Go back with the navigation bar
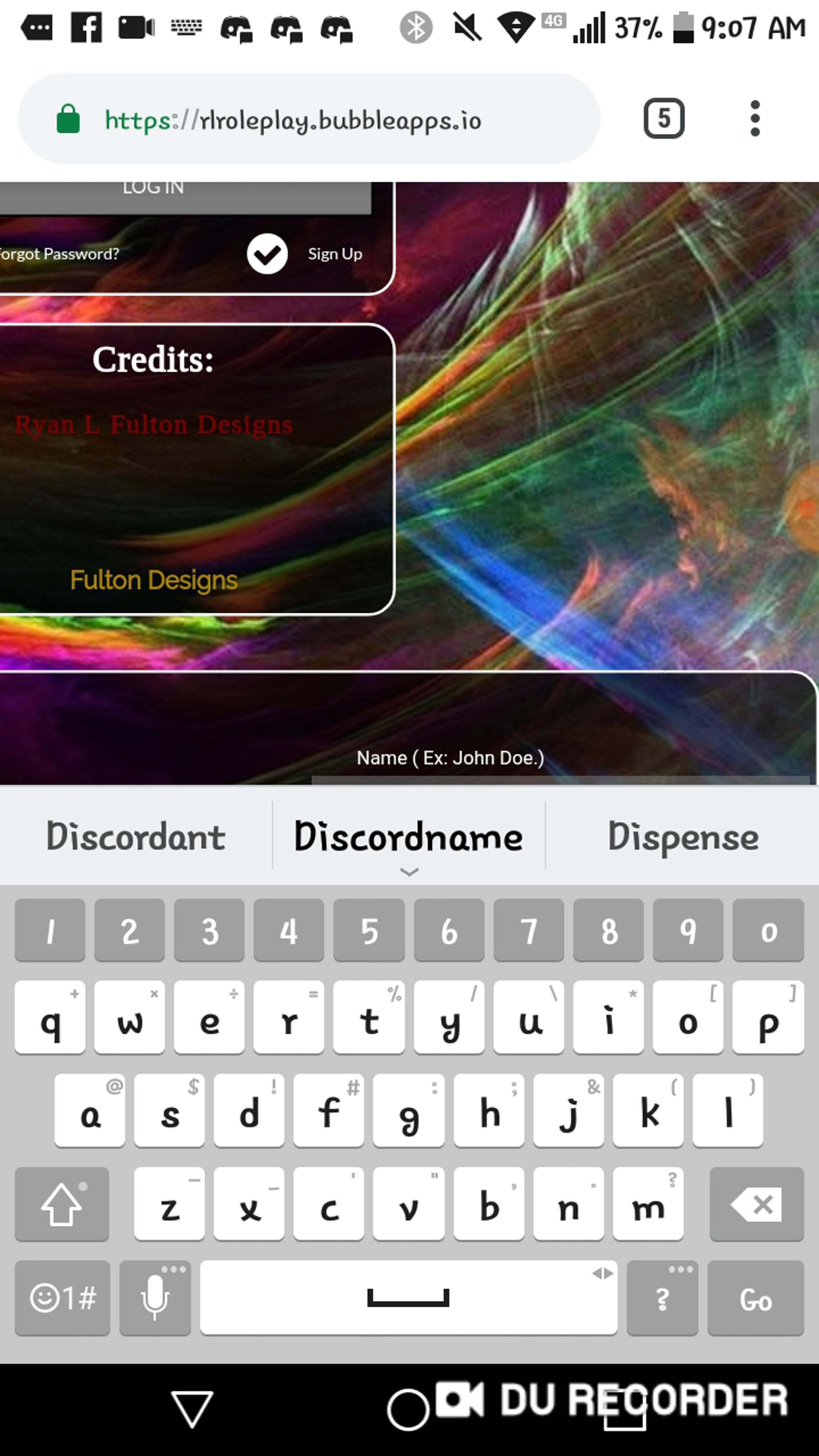This screenshot has width=819, height=1456. (192, 1409)
